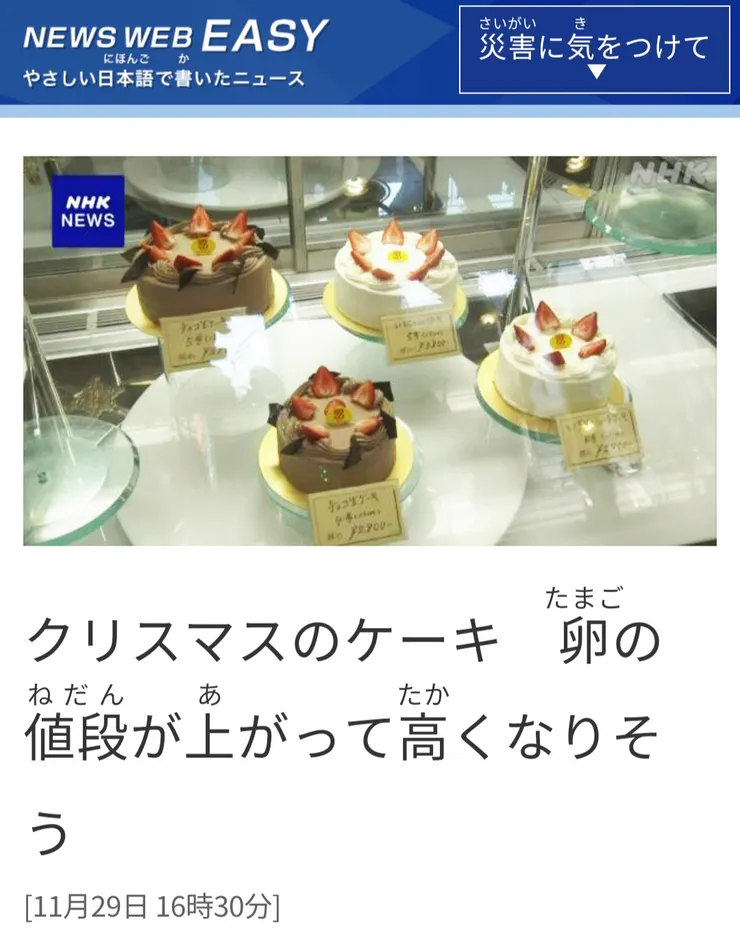
Task: Play the Christmas cake news video
Action: click(x=369, y=350)
